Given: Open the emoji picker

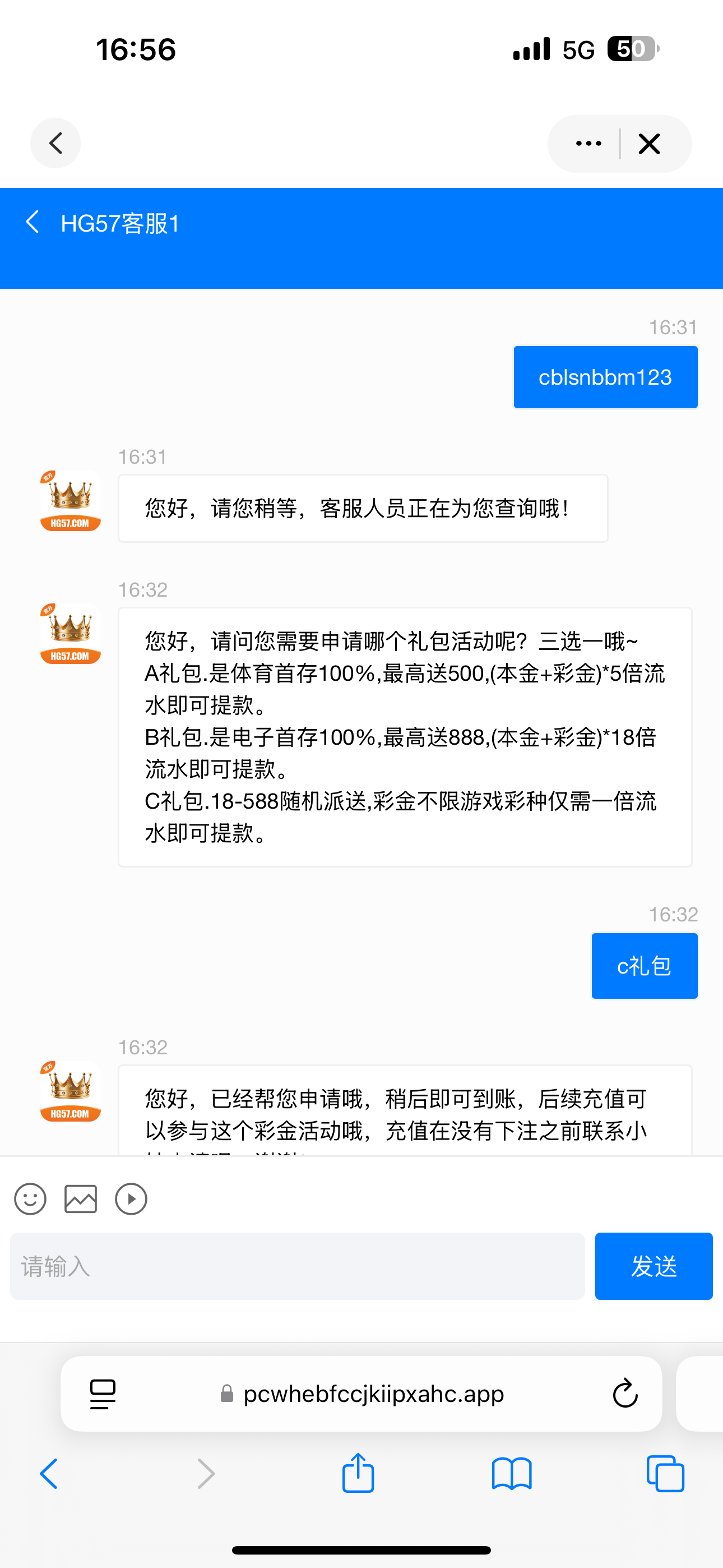Looking at the screenshot, I should [x=30, y=1198].
